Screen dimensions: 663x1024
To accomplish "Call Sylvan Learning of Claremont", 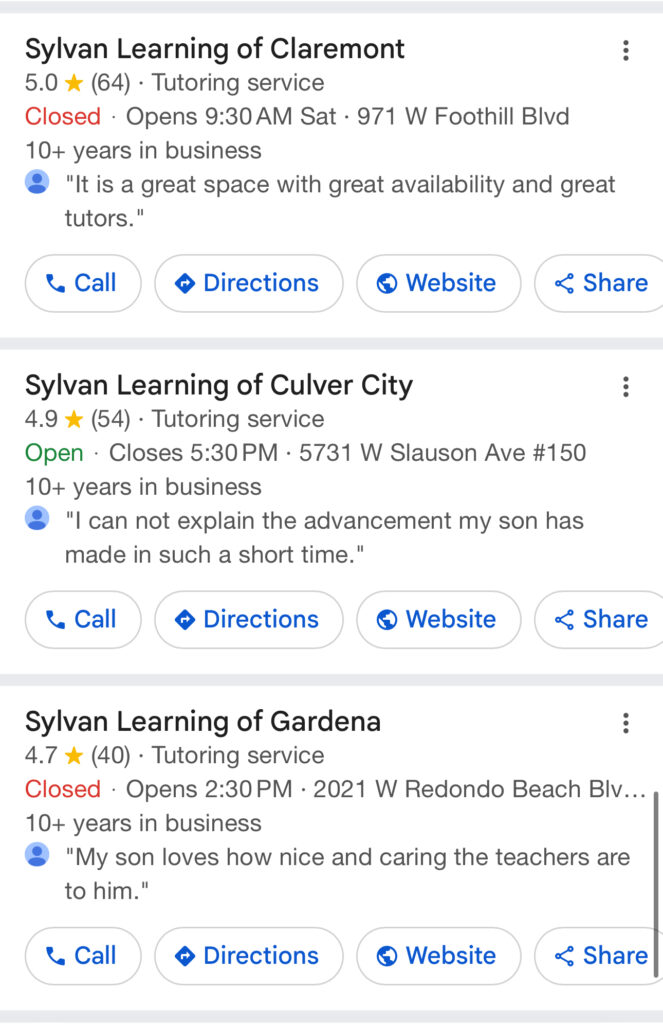I will [x=83, y=283].
